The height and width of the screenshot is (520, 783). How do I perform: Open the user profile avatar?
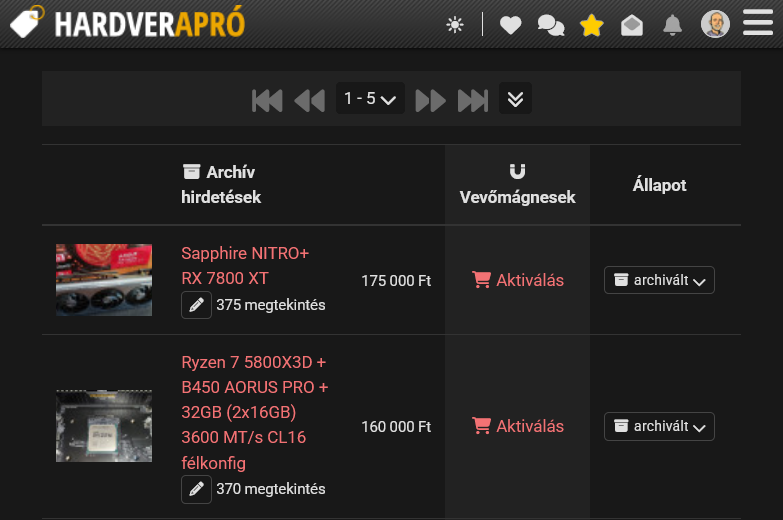pyautogui.click(x=715, y=24)
